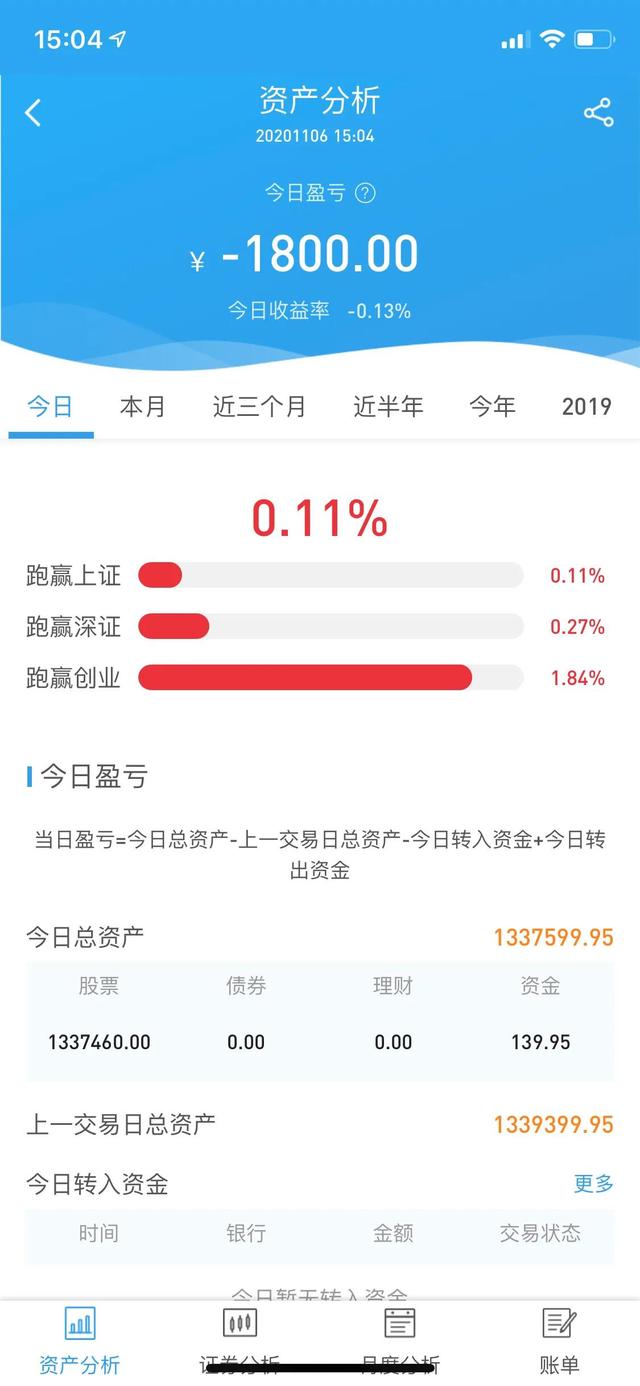640x1386 pixels.
Task: Go back using the top-left arrow
Action: [33, 112]
